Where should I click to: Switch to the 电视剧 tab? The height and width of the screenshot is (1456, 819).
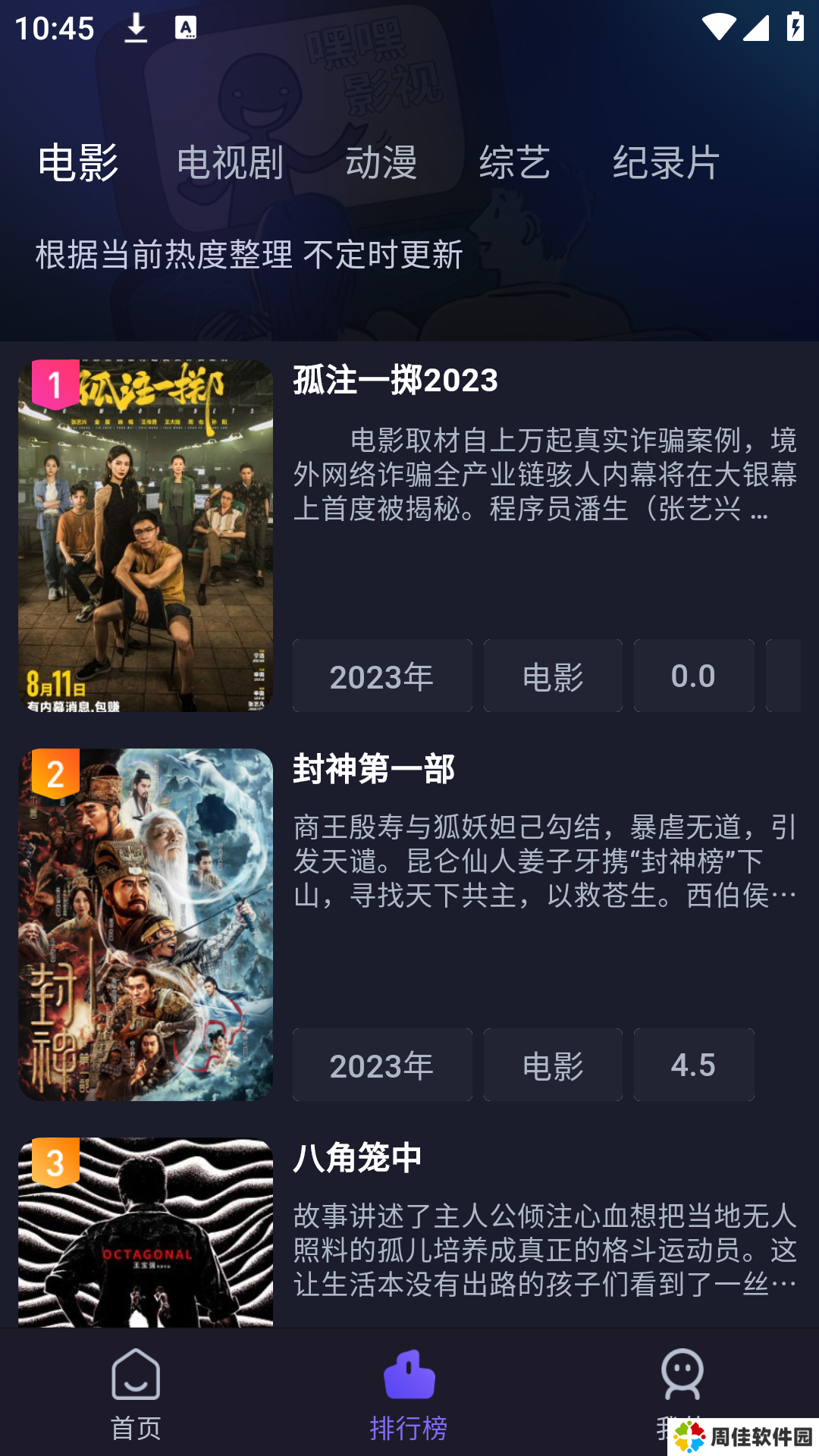click(x=230, y=163)
